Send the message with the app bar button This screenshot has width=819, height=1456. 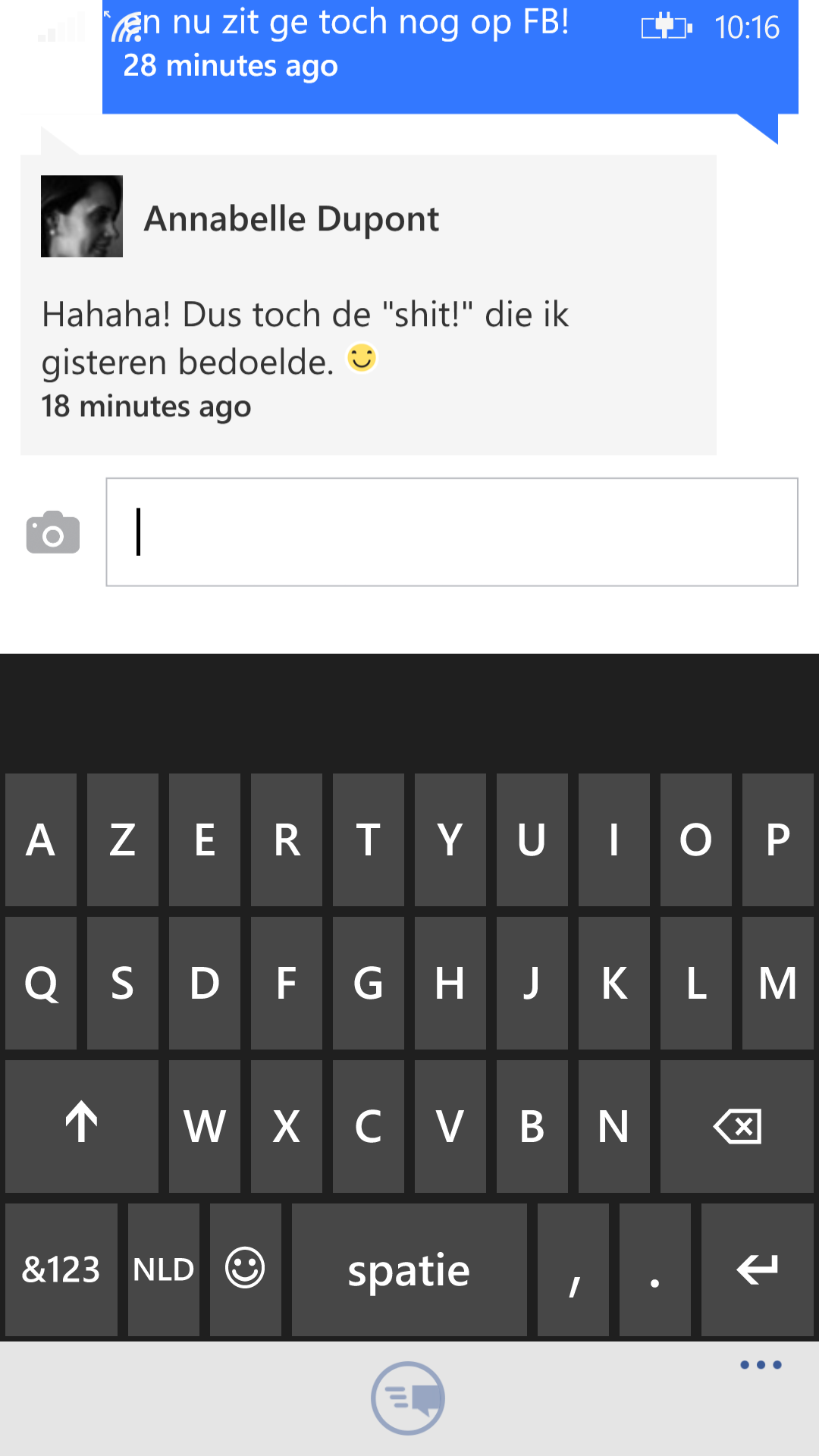coord(408,1398)
